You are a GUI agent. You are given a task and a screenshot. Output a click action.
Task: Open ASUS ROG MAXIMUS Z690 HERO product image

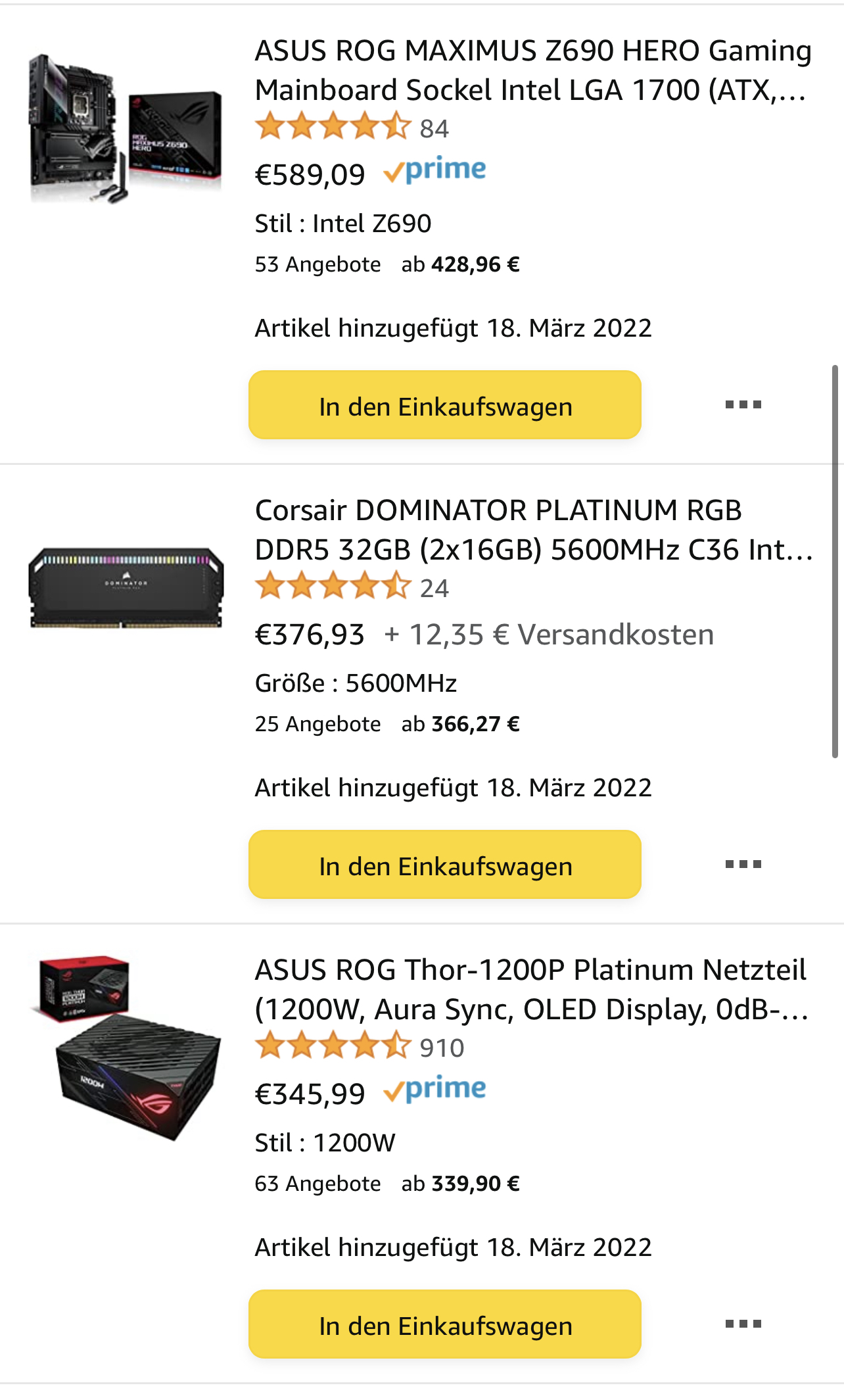(x=126, y=129)
